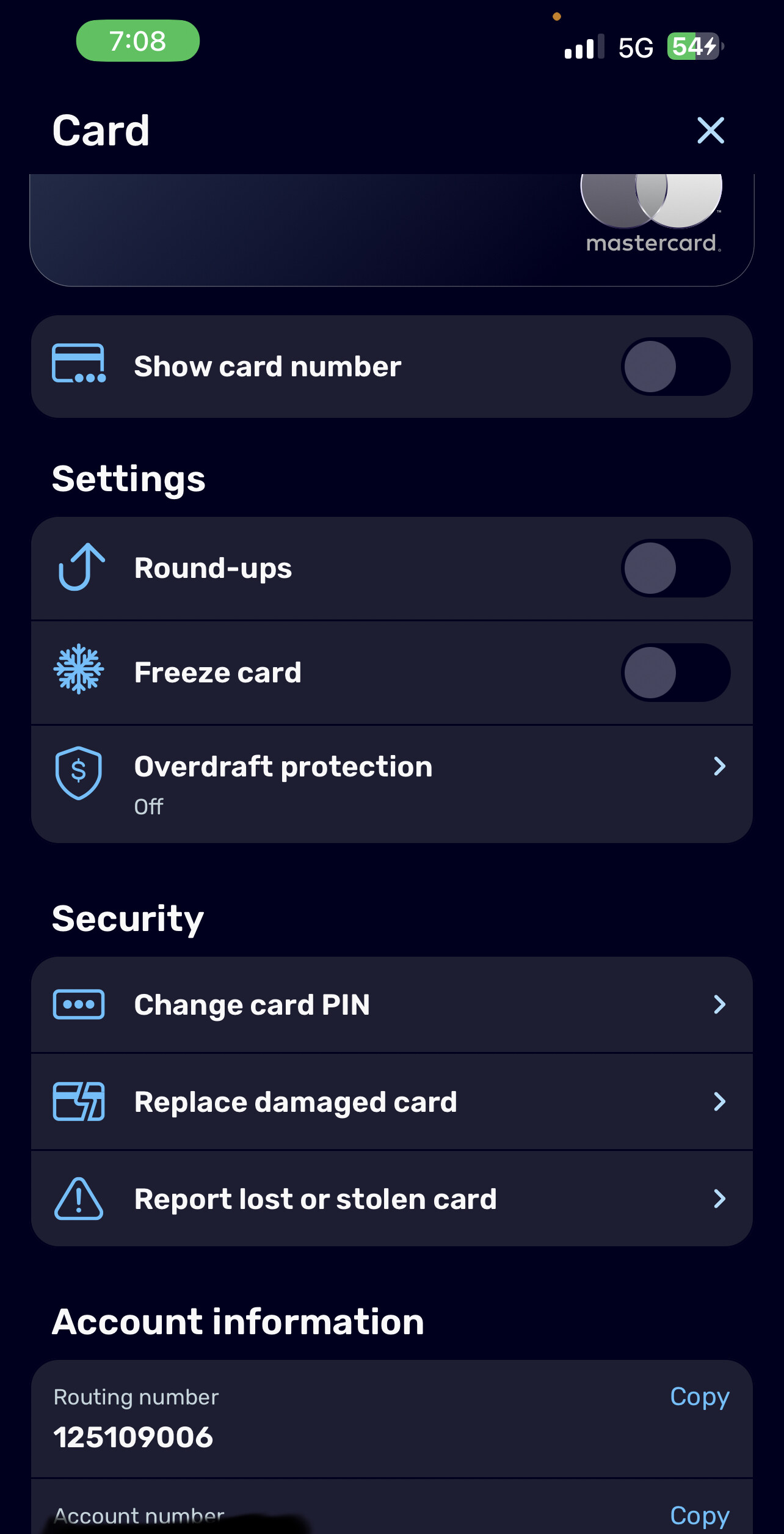Open Change card PIN
The image size is (784, 1534).
pyautogui.click(x=391, y=1005)
